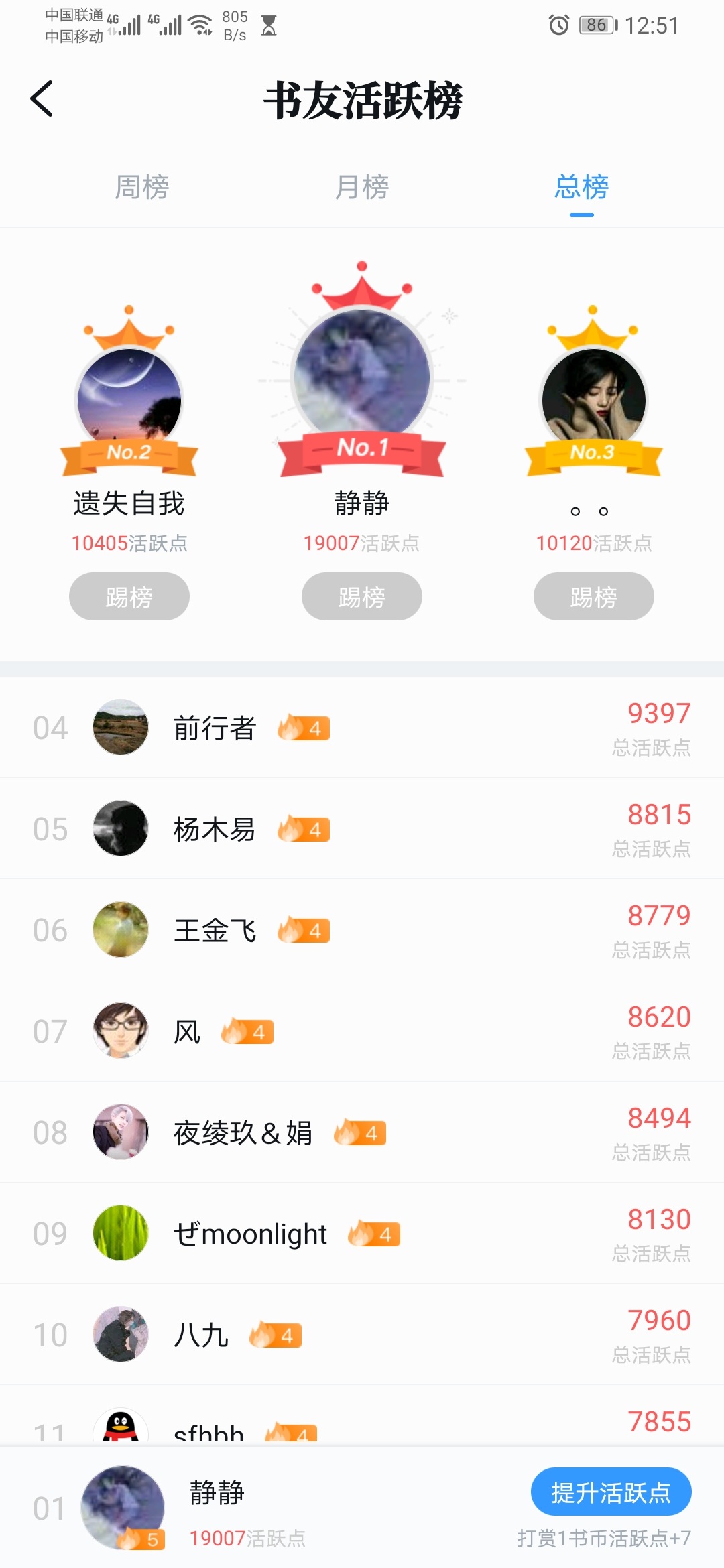Open No.2 遗失自我's avatar

click(129, 400)
